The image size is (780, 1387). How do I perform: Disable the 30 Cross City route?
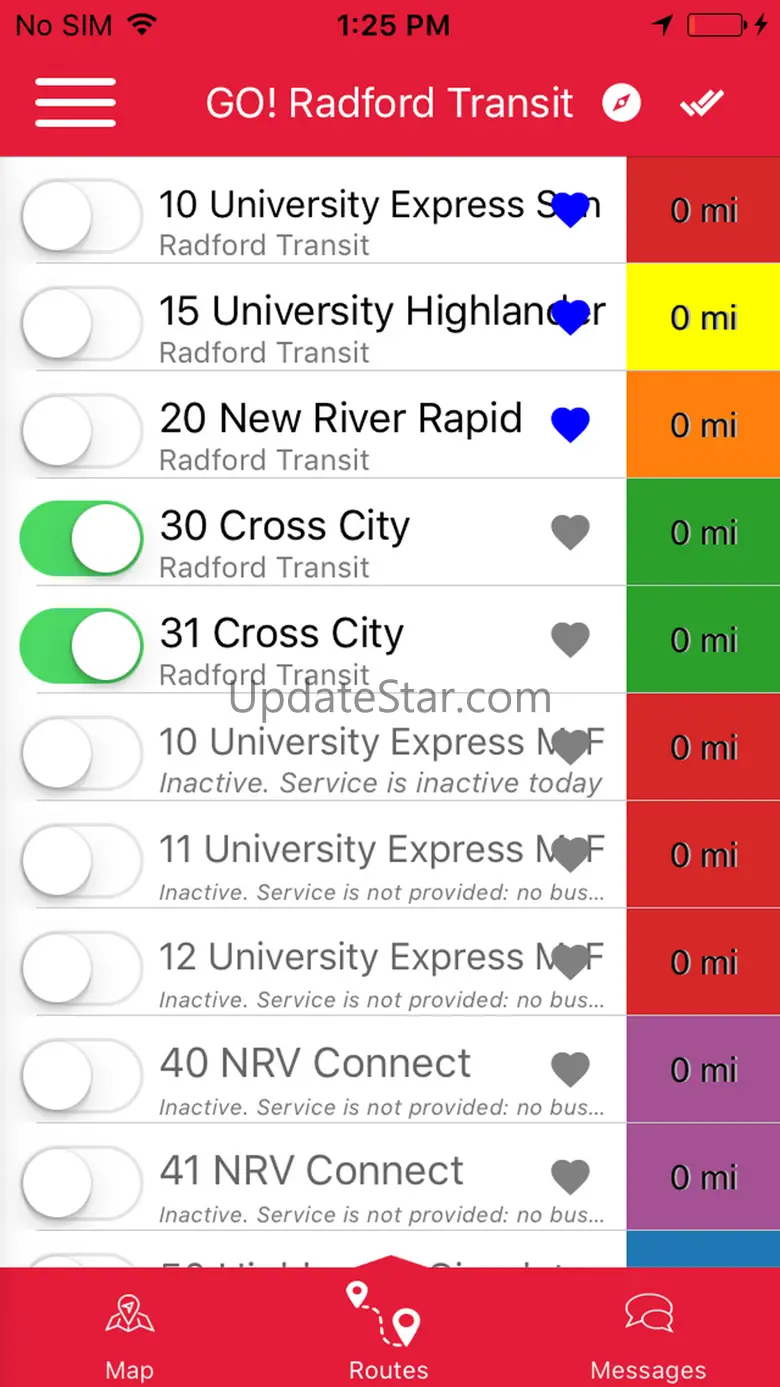[x=82, y=538]
